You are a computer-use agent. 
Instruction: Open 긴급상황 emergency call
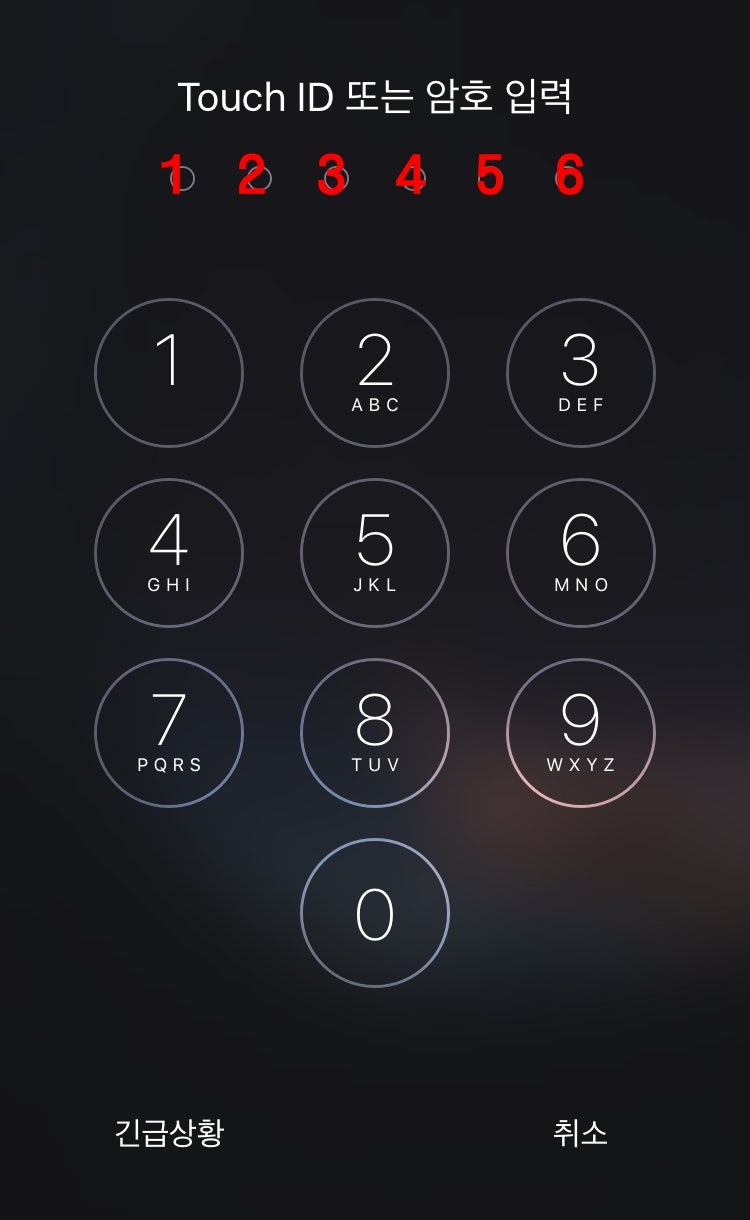[x=169, y=1133]
